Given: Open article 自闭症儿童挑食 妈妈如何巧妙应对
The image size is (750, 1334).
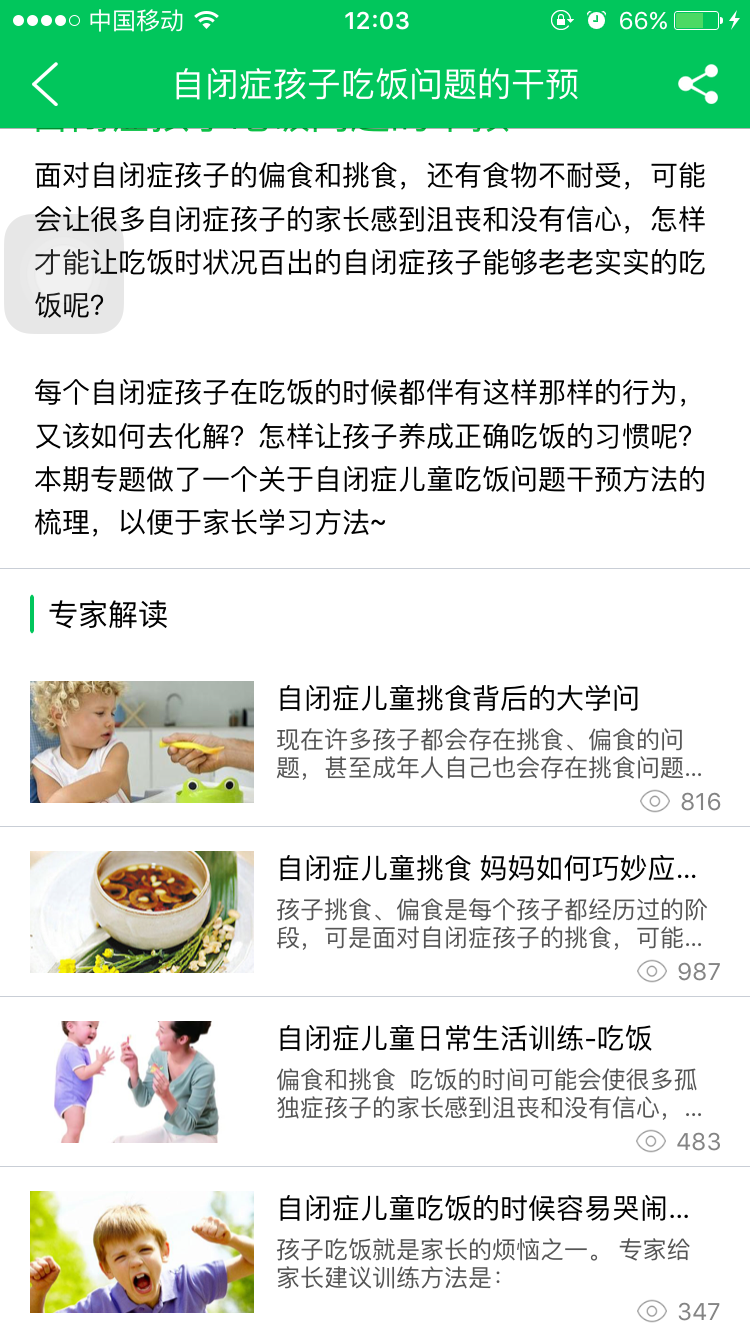Looking at the screenshot, I should (x=486, y=869).
